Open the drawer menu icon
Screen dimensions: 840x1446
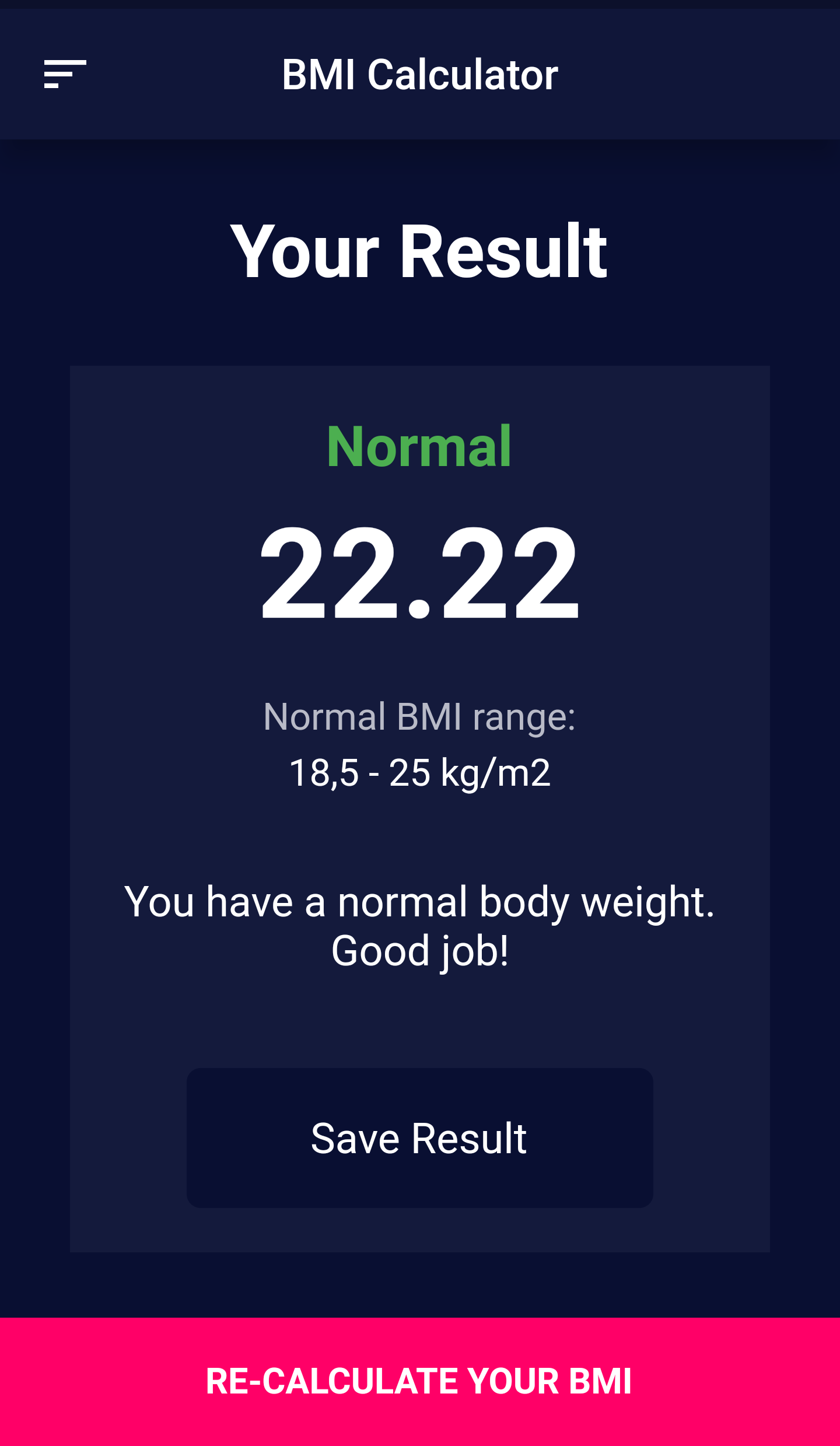(65, 74)
